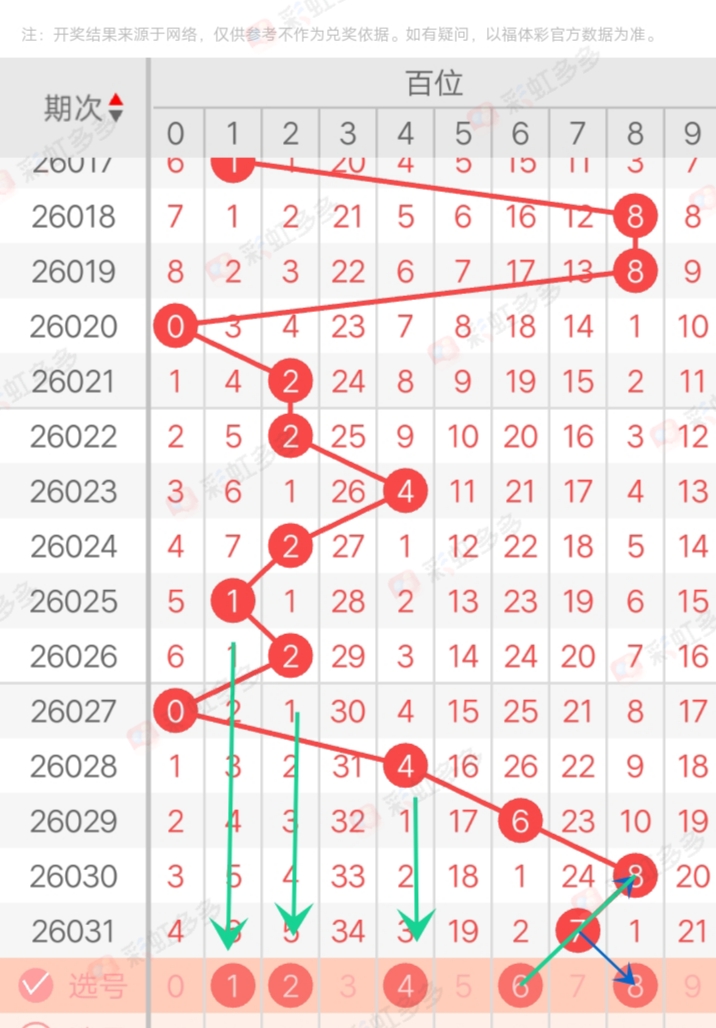The height and width of the screenshot is (1028, 716).
Task: Deselect number 4 in the 选号 row
Action: [405, 987]
